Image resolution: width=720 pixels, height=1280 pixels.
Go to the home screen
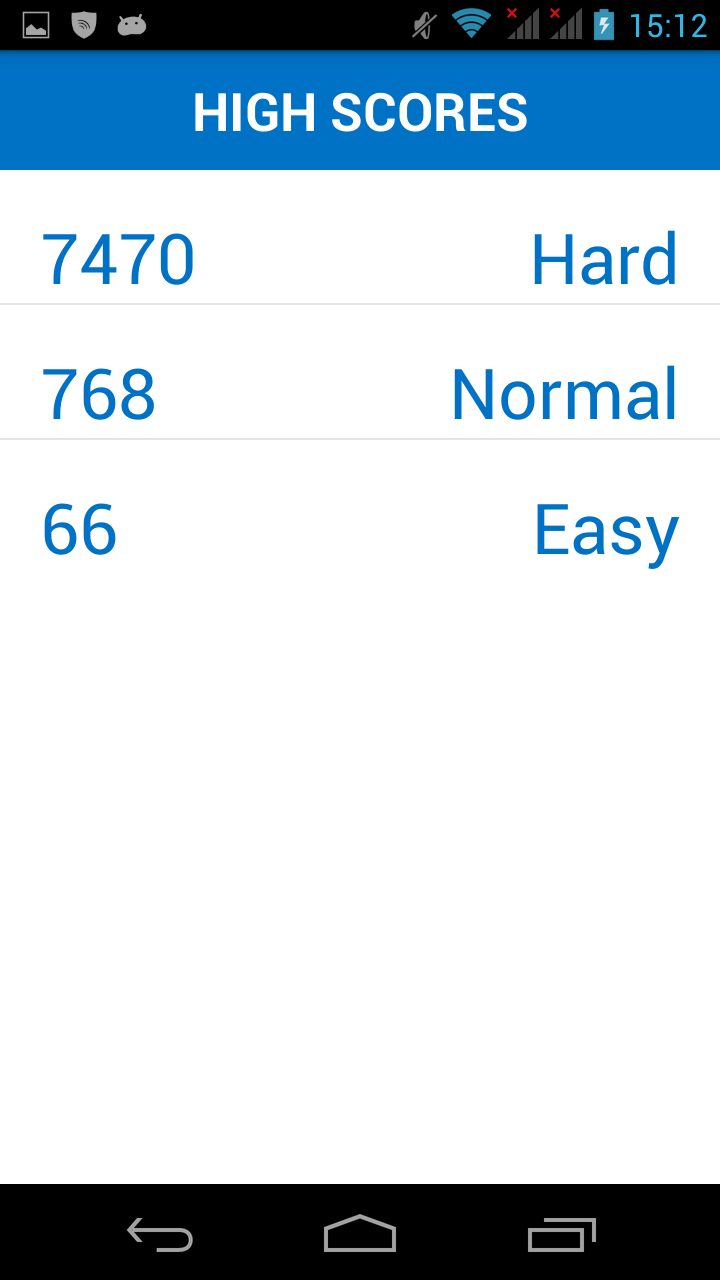click(x=360, y=1234)
